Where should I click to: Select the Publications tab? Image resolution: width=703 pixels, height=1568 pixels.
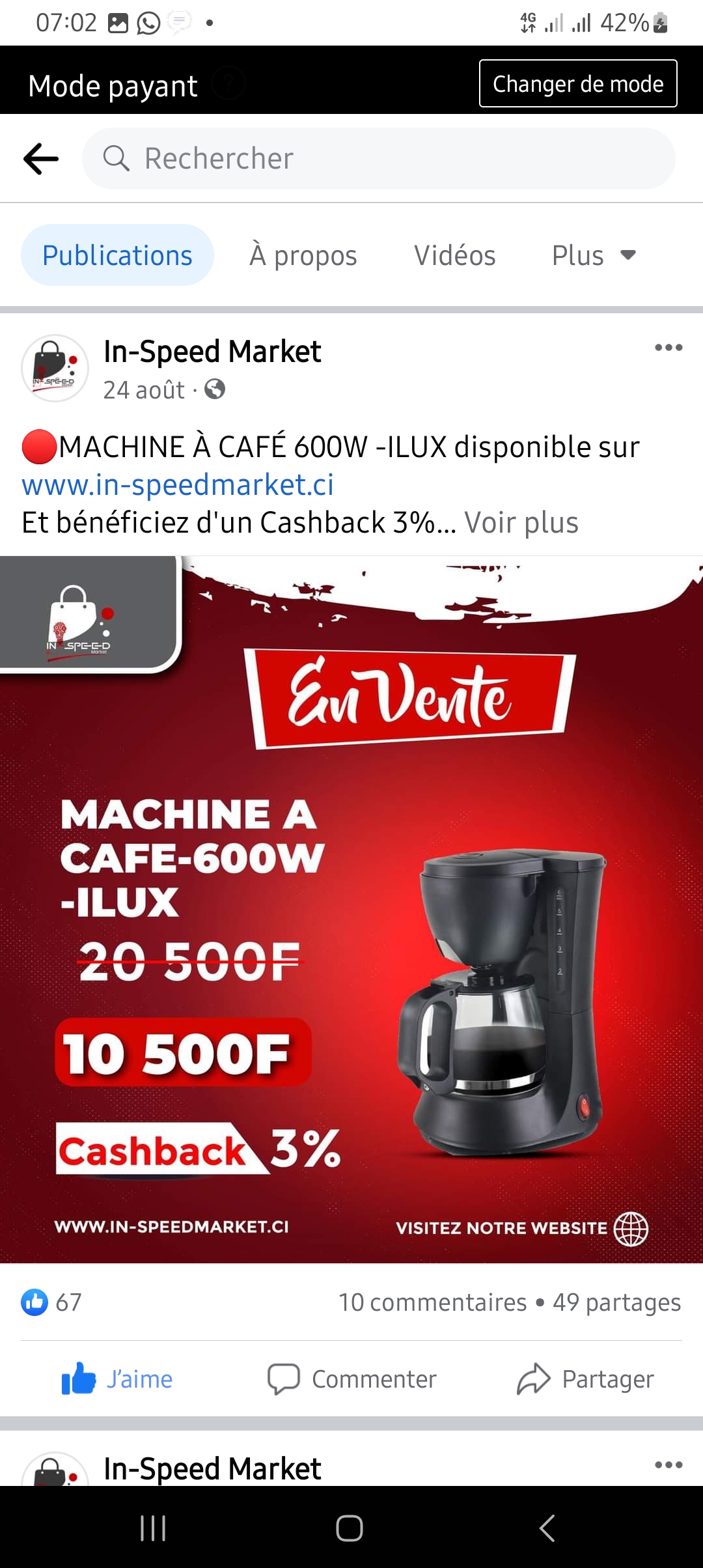coord(117,255)
